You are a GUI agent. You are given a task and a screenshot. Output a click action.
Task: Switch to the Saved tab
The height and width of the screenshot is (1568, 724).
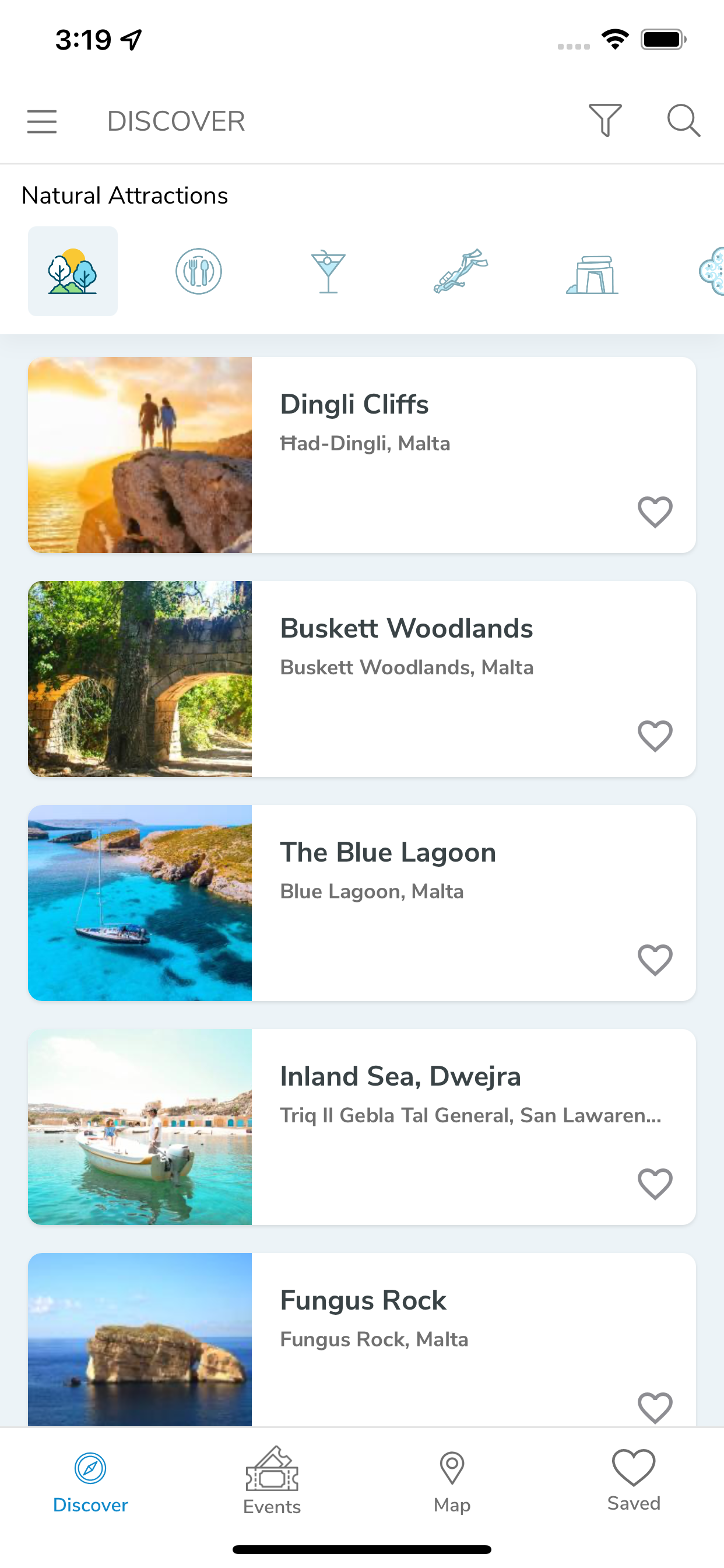pos(633,1484)
